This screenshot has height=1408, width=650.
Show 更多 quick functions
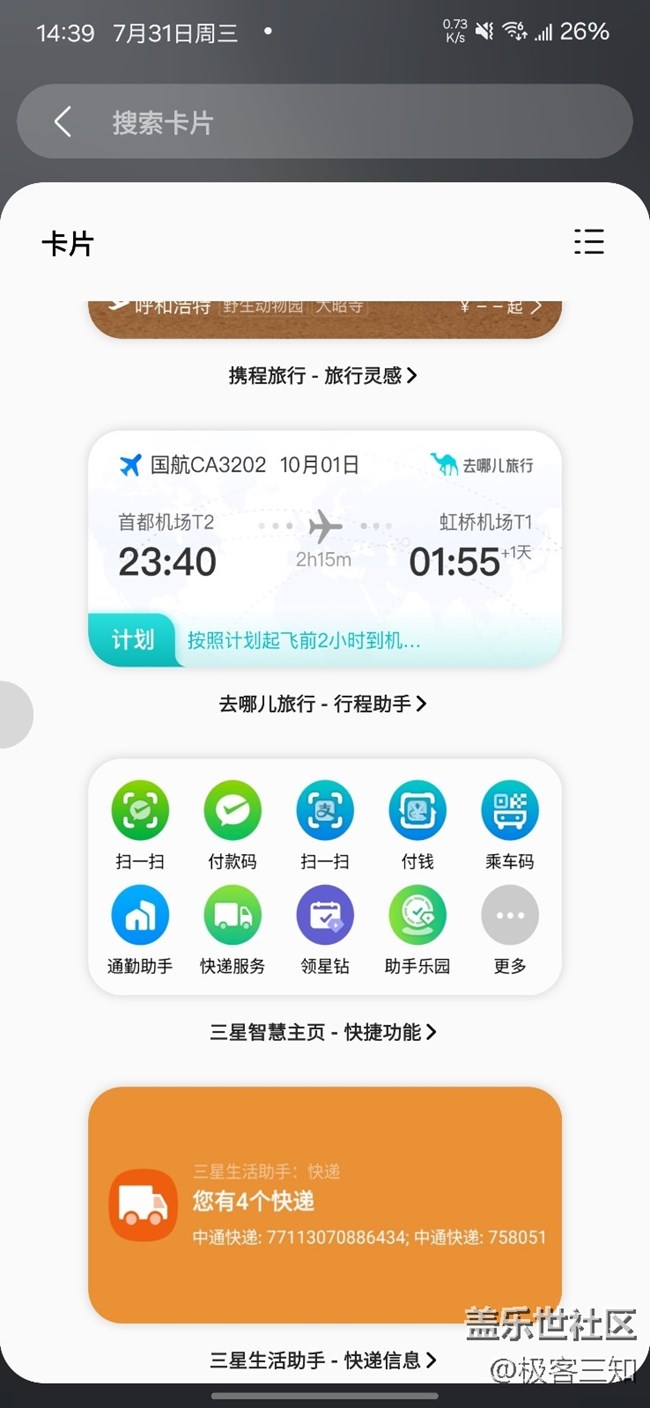[x=510, y=915]
